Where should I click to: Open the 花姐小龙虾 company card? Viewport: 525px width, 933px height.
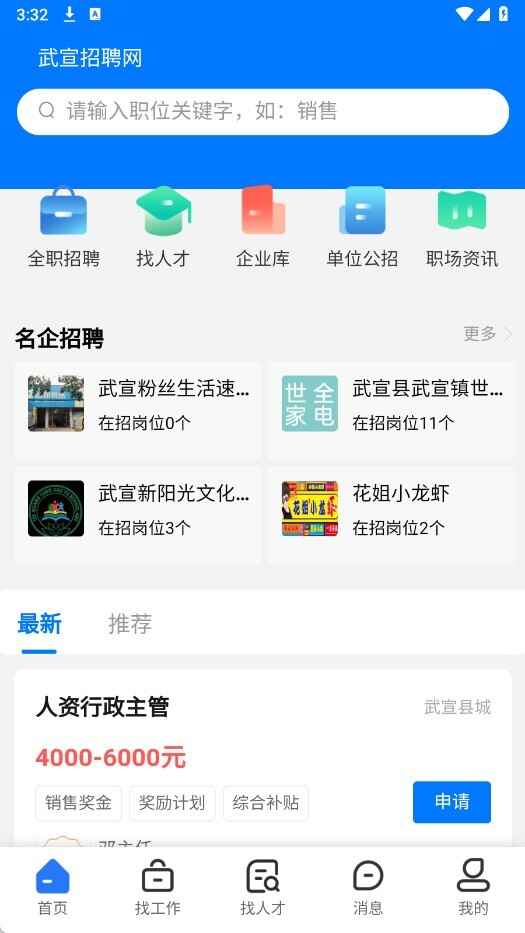(391, 509)
